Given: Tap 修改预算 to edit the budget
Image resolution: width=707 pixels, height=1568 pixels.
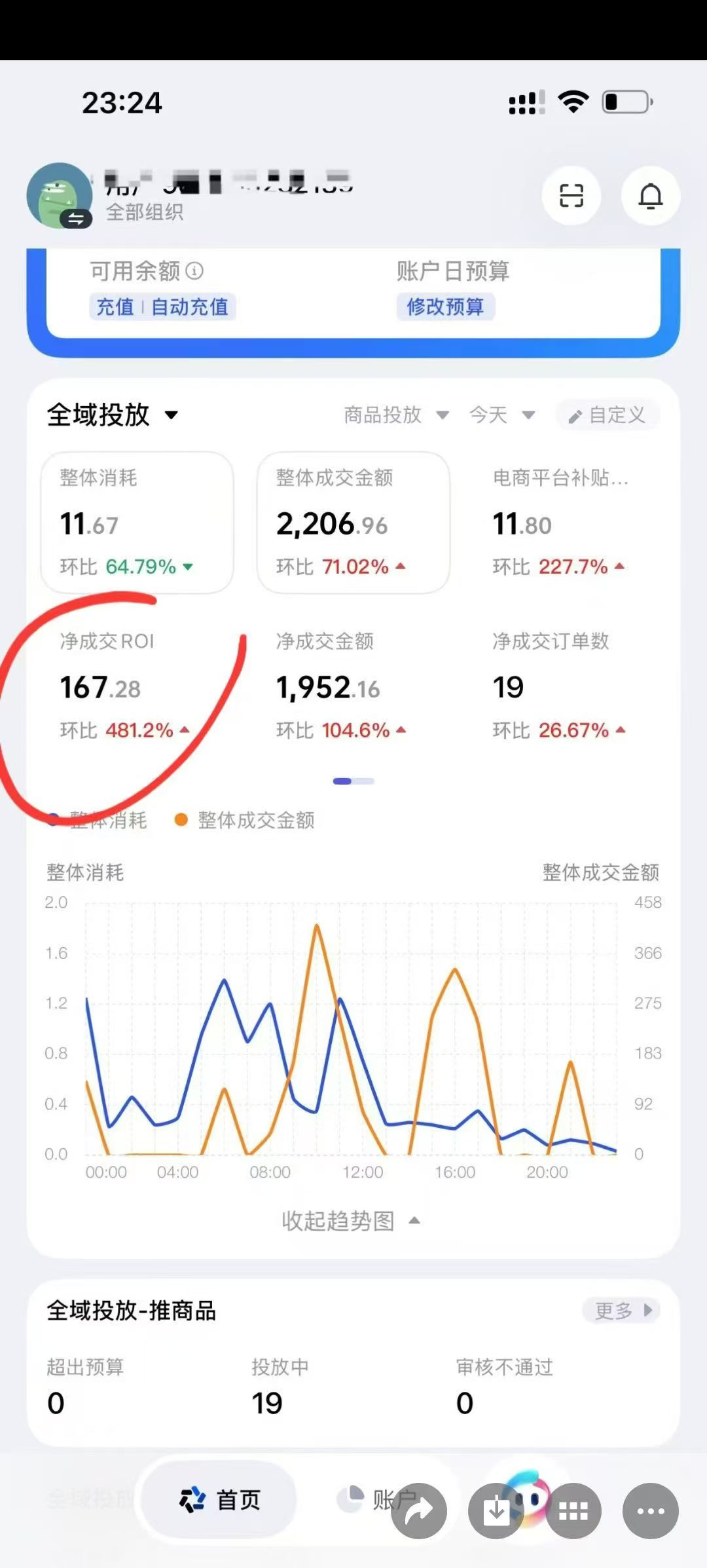Looking at the screenshot, I should [x=445, y=307].
